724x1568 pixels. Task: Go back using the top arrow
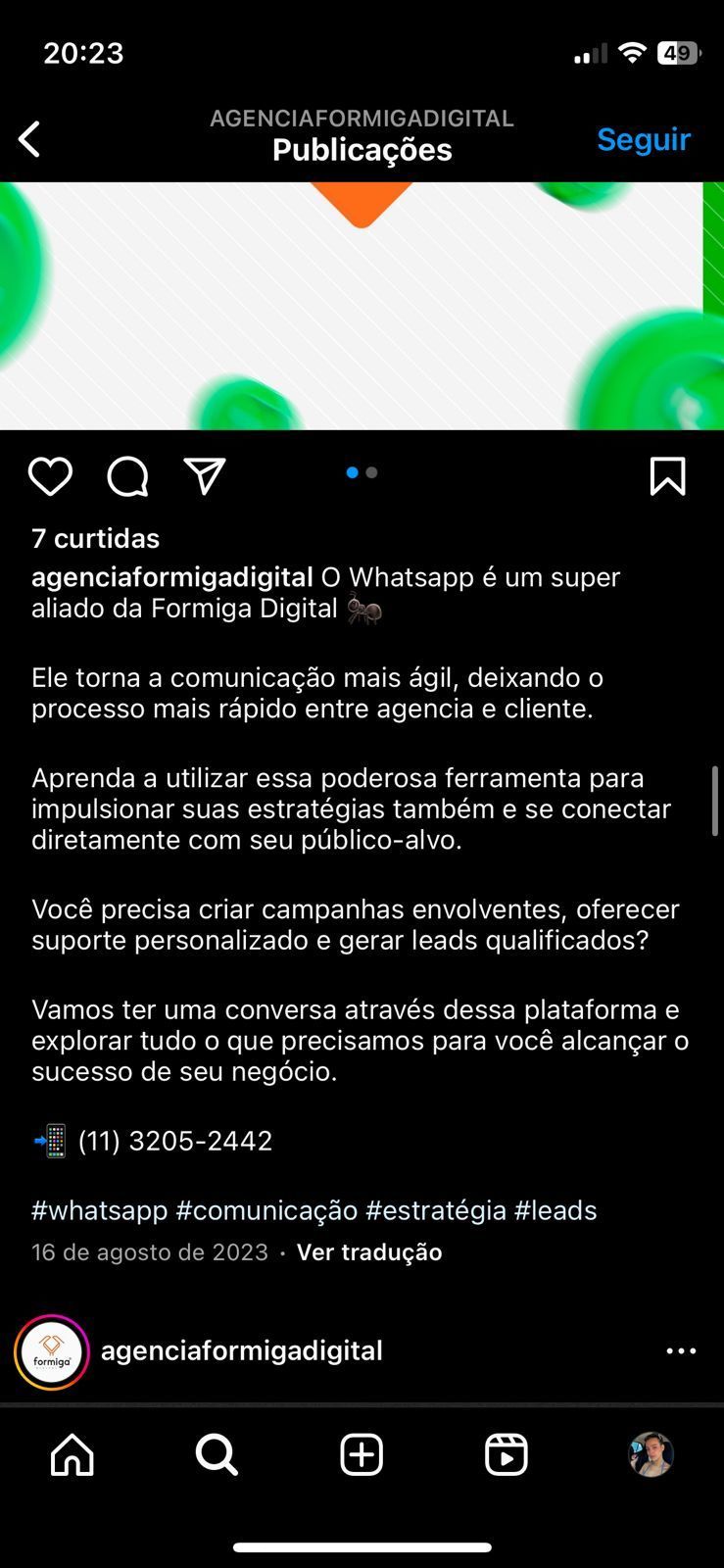[x=29, y=139]
